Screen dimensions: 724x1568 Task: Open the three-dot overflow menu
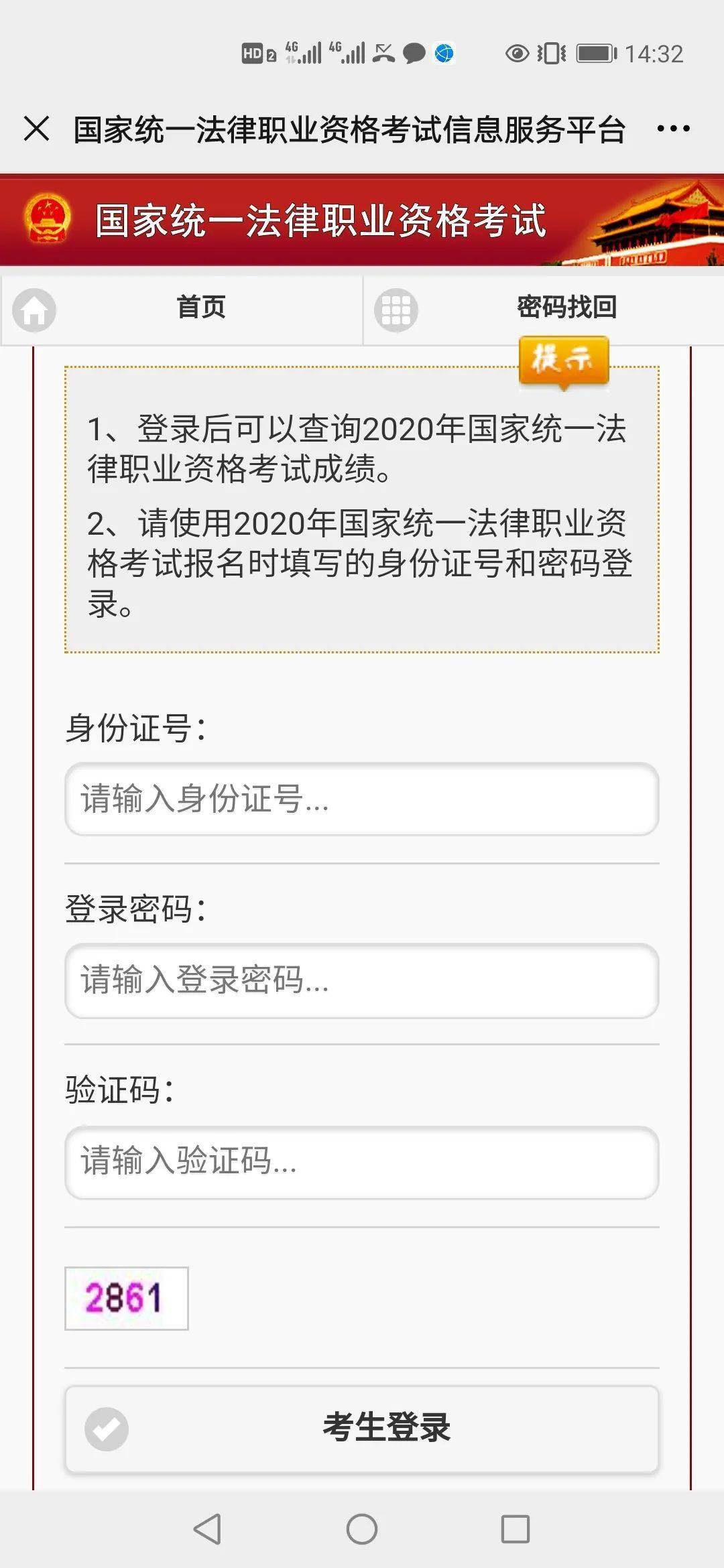pos(673,129)
